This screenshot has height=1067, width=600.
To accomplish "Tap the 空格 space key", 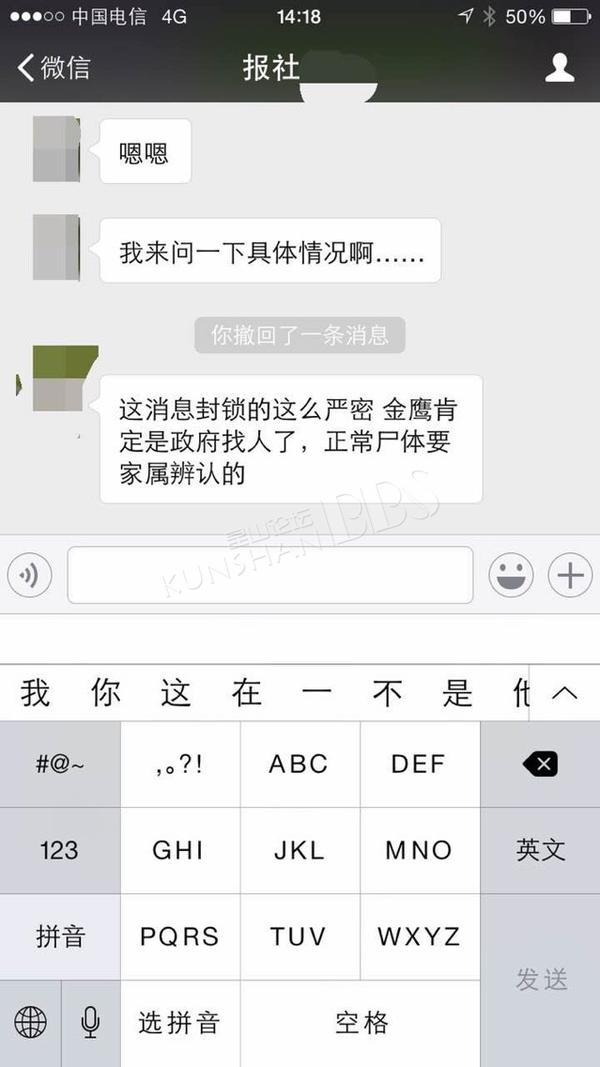I will 361,1023.
